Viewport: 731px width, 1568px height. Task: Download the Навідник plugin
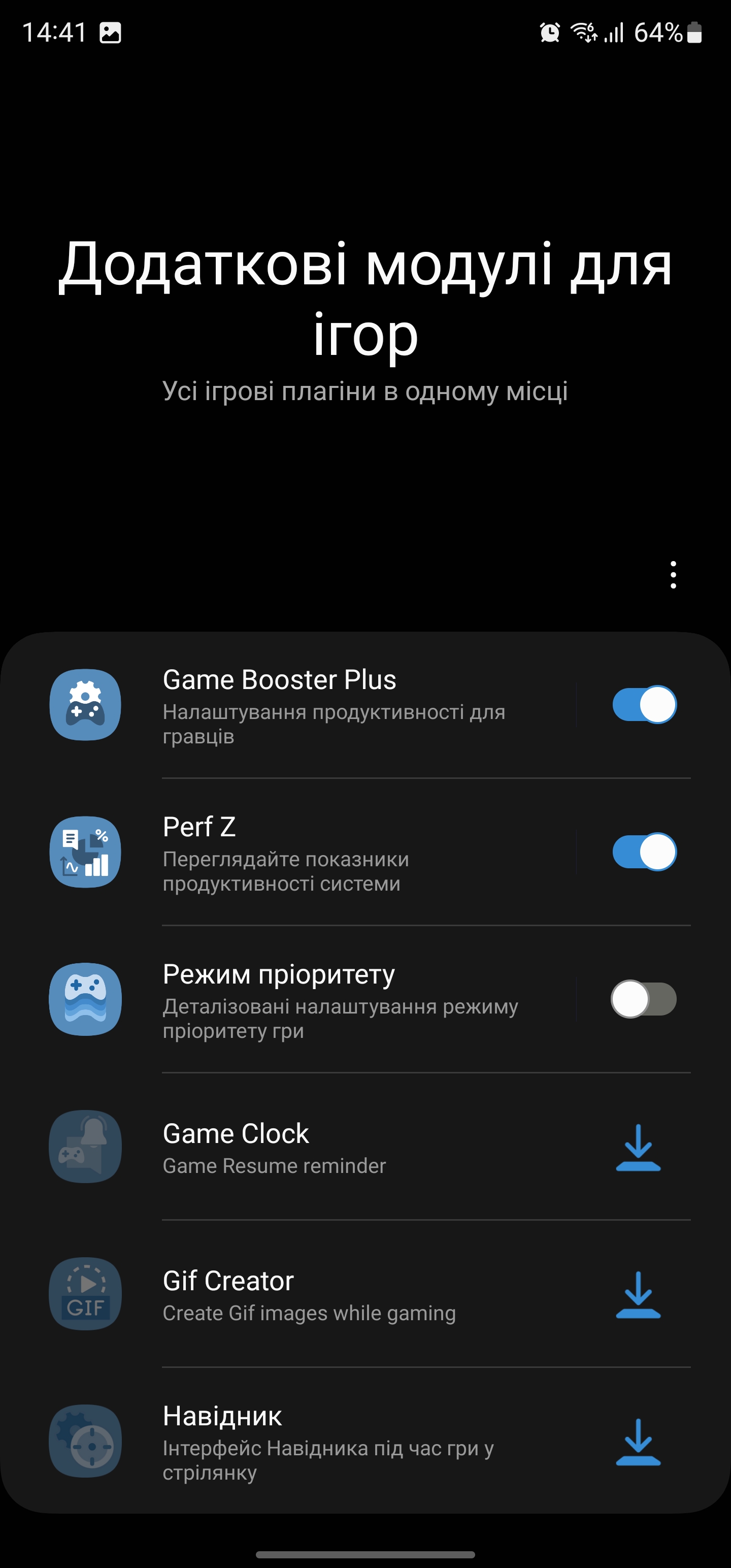pyautogui.click(x=638, y=1443)
